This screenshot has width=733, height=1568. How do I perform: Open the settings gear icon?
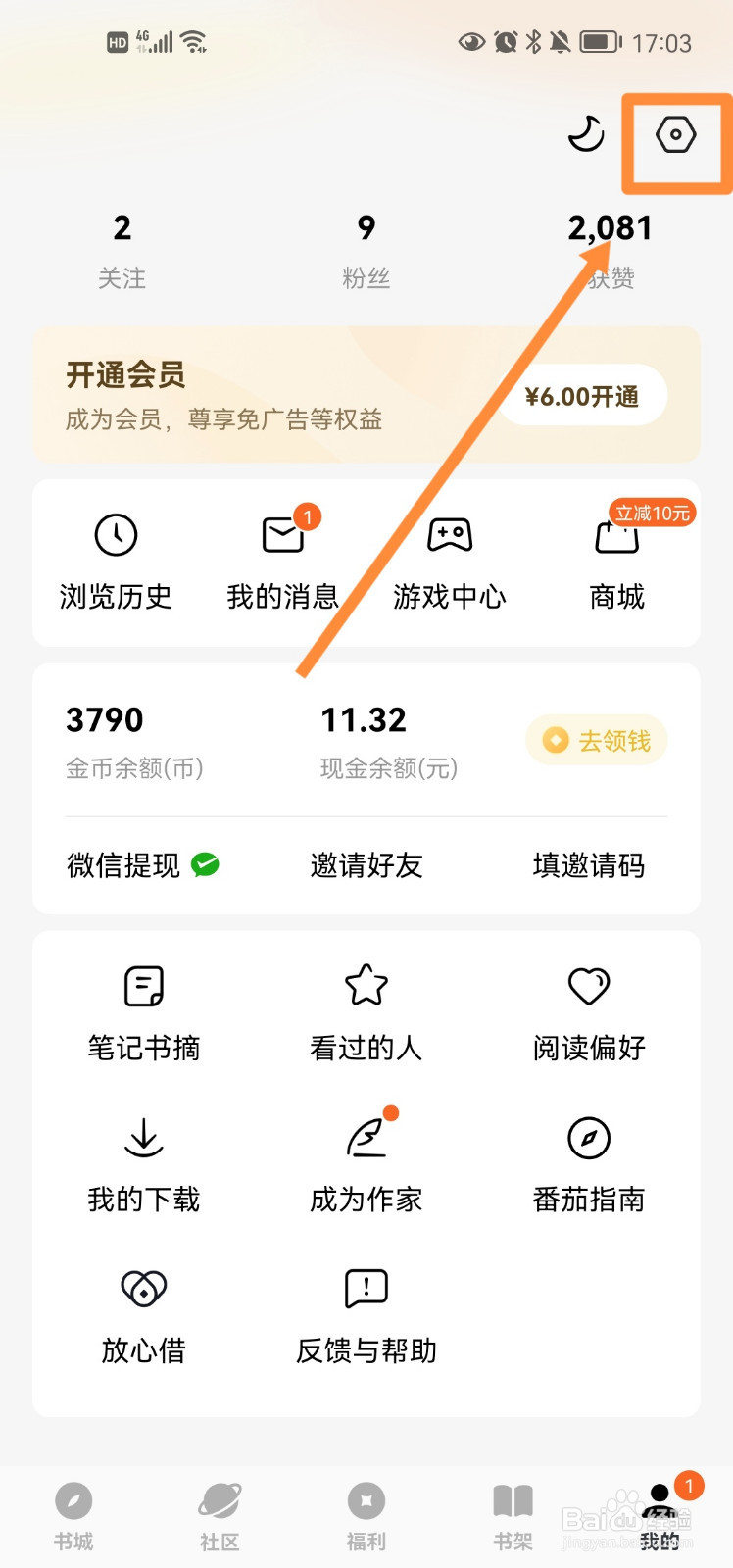coord(674,137)
